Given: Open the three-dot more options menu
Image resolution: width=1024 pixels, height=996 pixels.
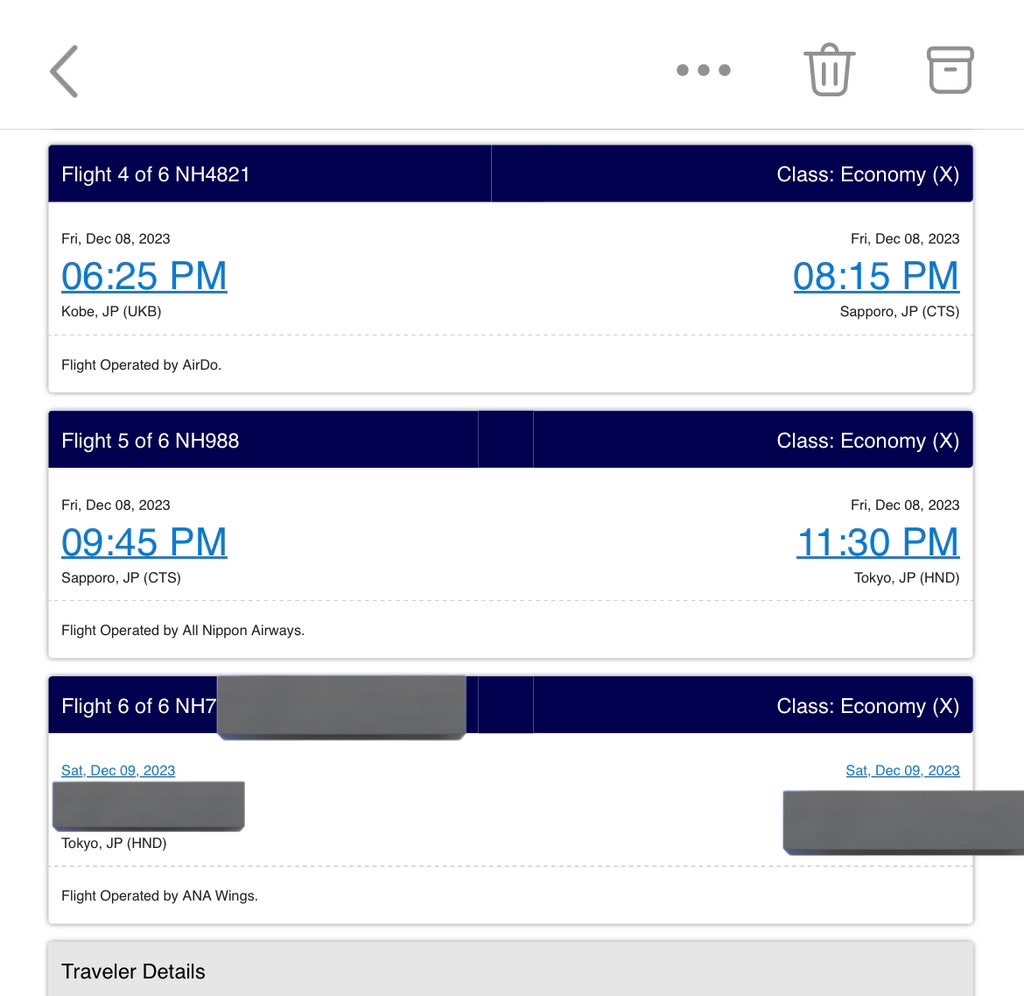Looking at the screenshot, I should pos(703,70).
